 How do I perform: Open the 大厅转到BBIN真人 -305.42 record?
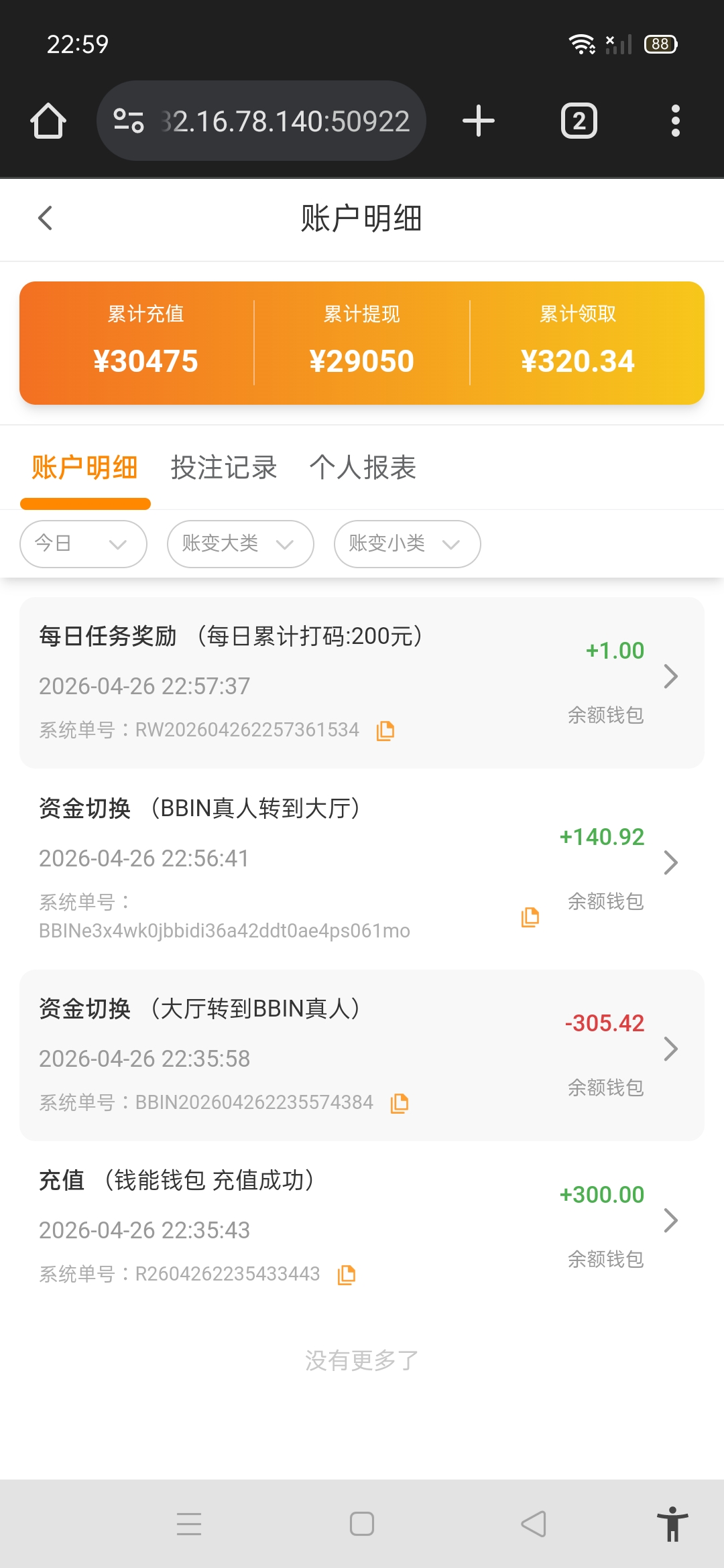(x=670, y=1049)
